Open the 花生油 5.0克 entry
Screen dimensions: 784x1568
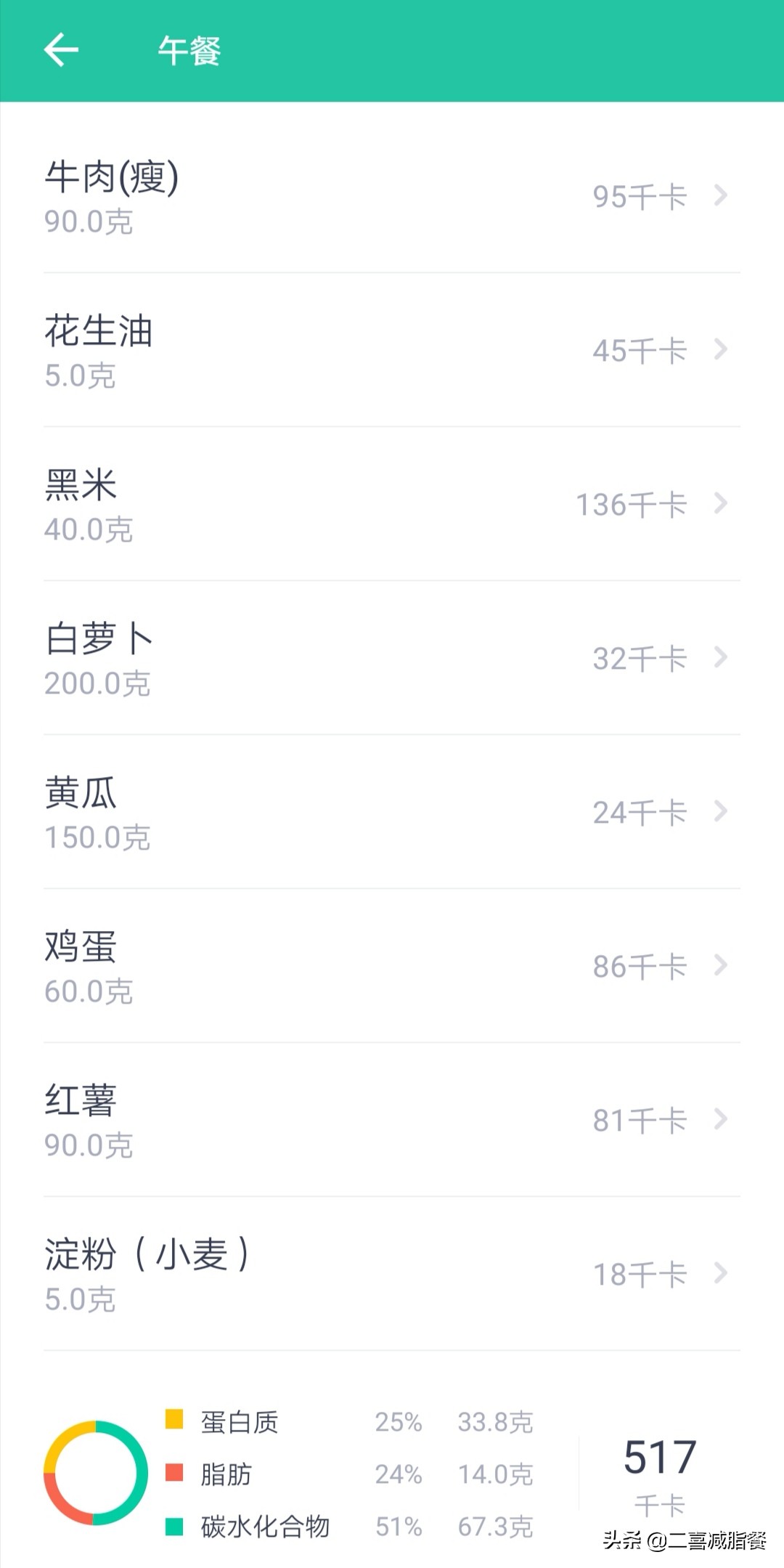[x=392, y=350]
